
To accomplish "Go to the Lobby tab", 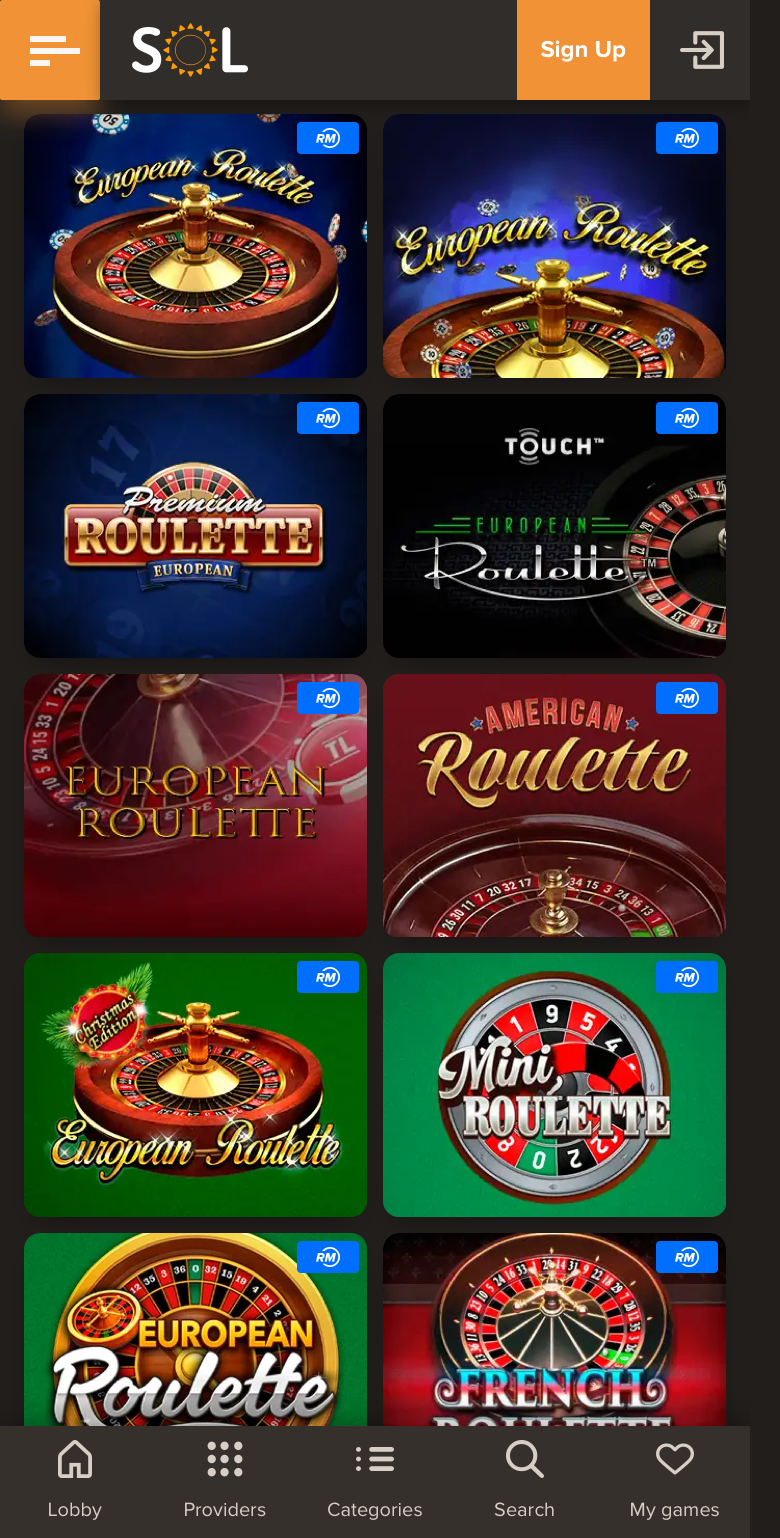I will pos(75,1481).
